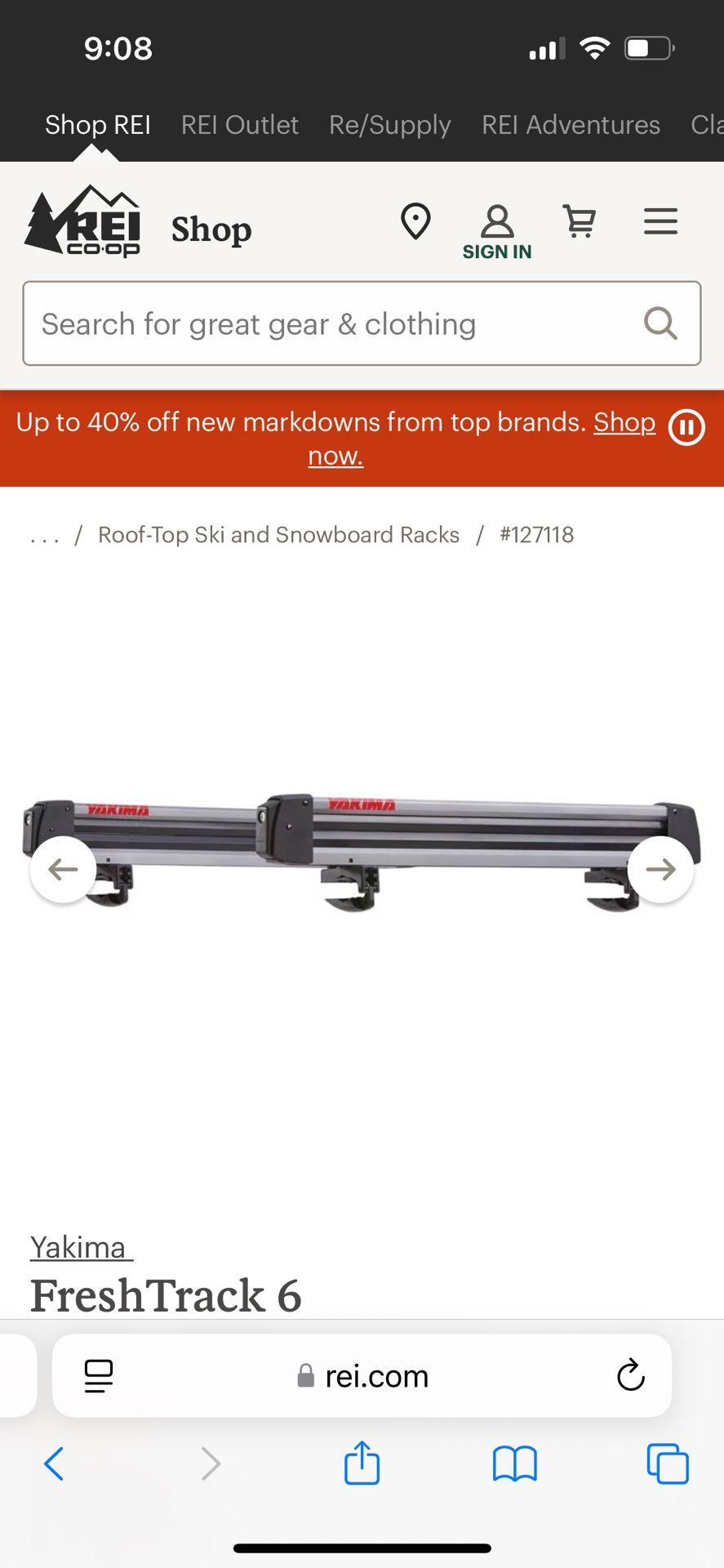This screenshot has height=1568, width=724.
Task: Open the Yakima brand link
Action: coord(79,1248)
